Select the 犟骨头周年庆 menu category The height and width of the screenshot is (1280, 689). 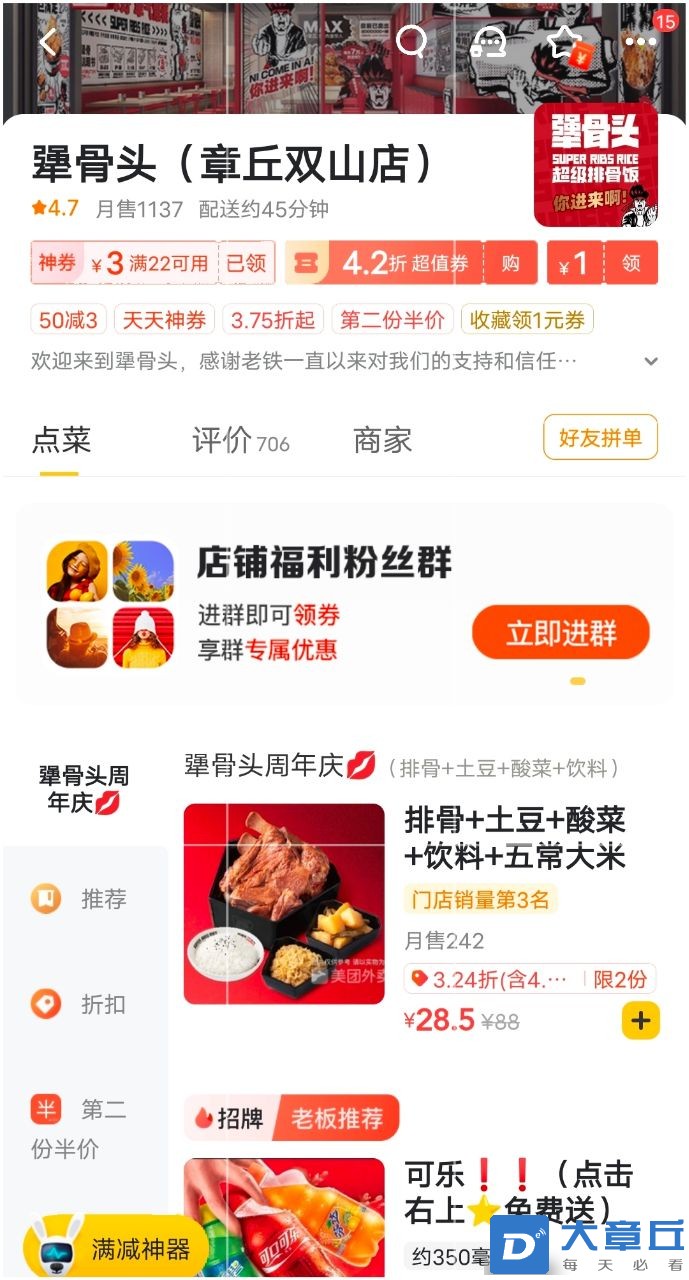point(84,789)
